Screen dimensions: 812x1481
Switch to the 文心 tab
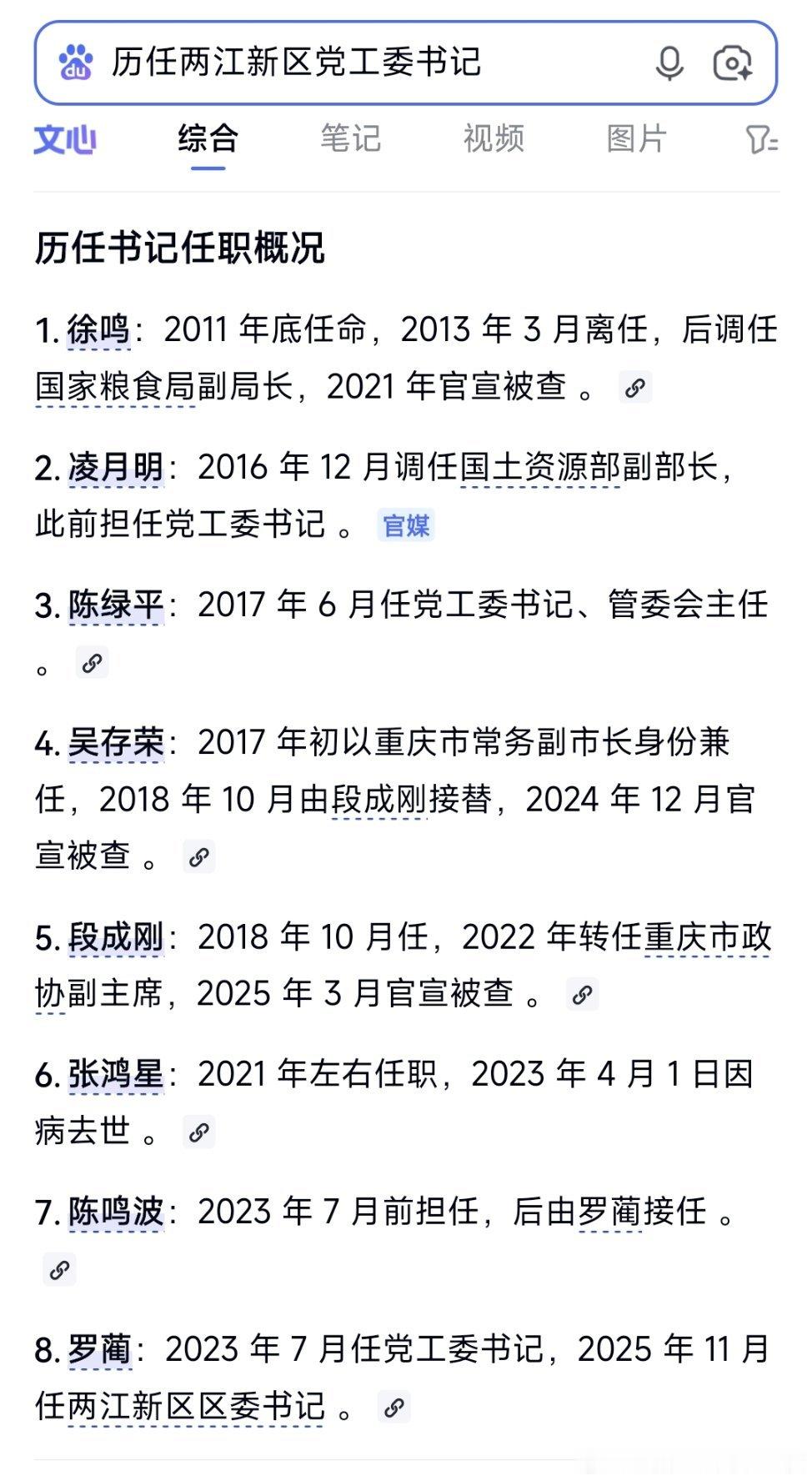click(x=65, y=138)
